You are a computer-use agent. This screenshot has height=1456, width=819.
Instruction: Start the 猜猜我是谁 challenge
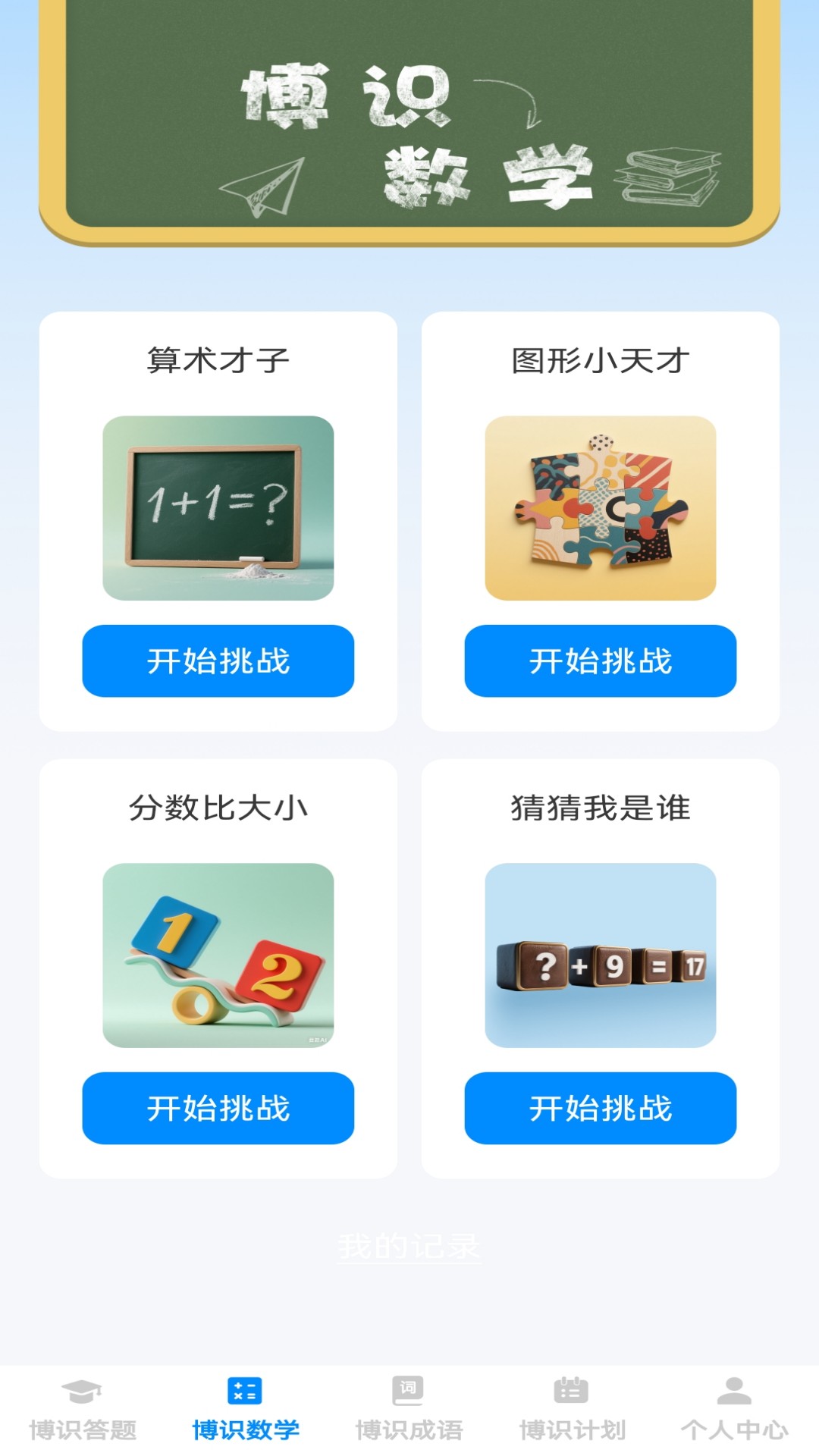click(600, 1108)
